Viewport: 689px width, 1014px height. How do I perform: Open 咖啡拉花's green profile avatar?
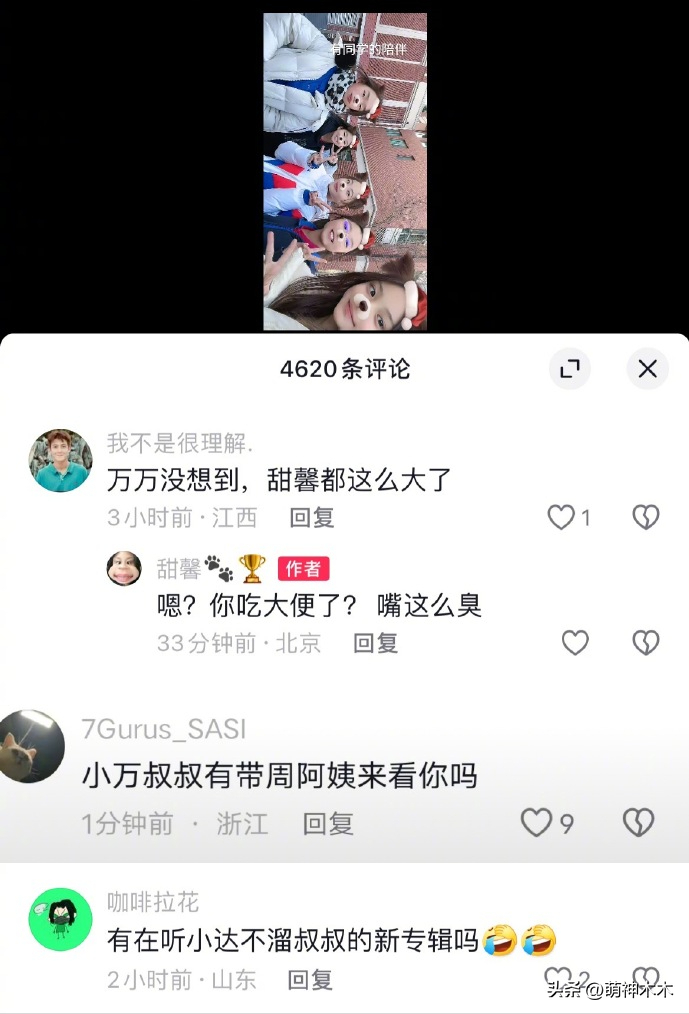61,919
